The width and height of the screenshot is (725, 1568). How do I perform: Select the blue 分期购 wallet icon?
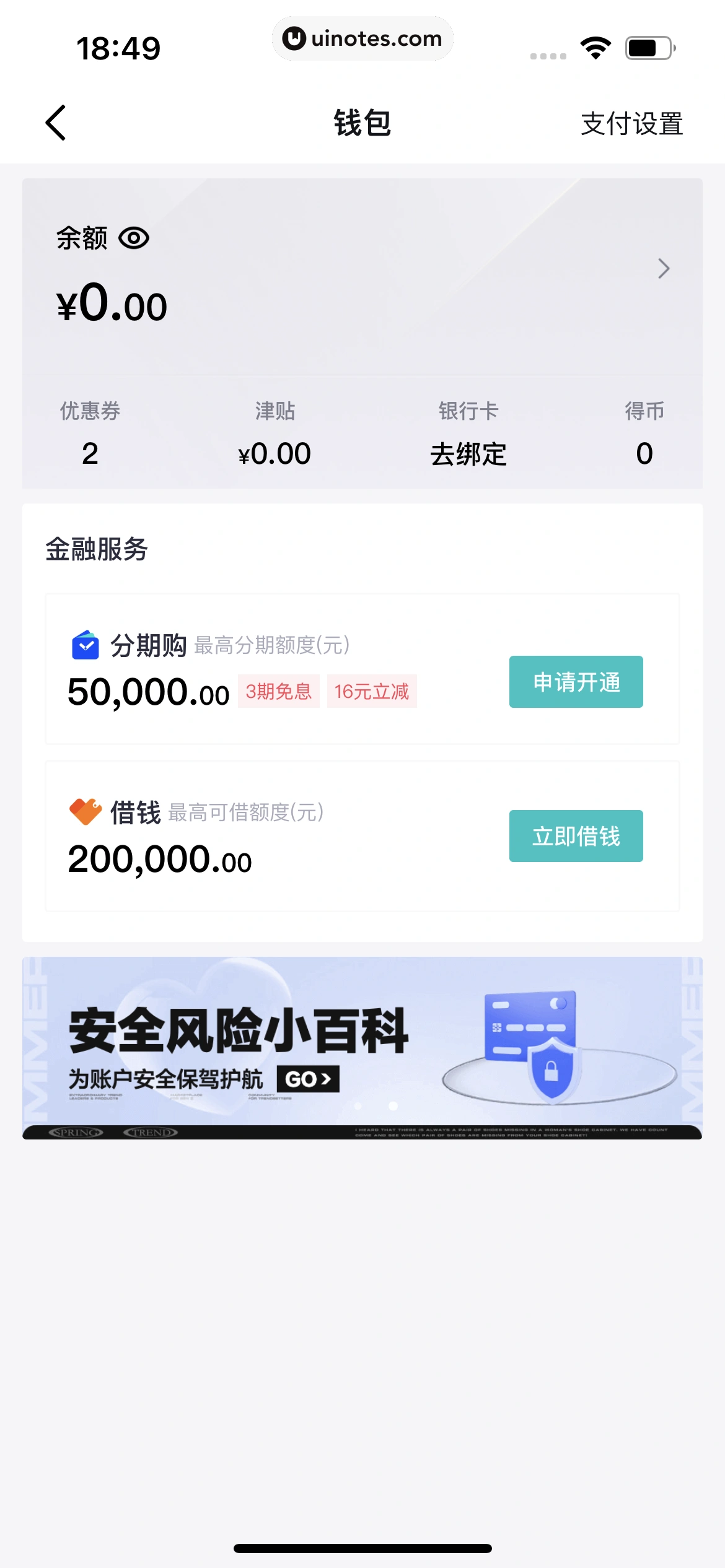click(85, 646)
